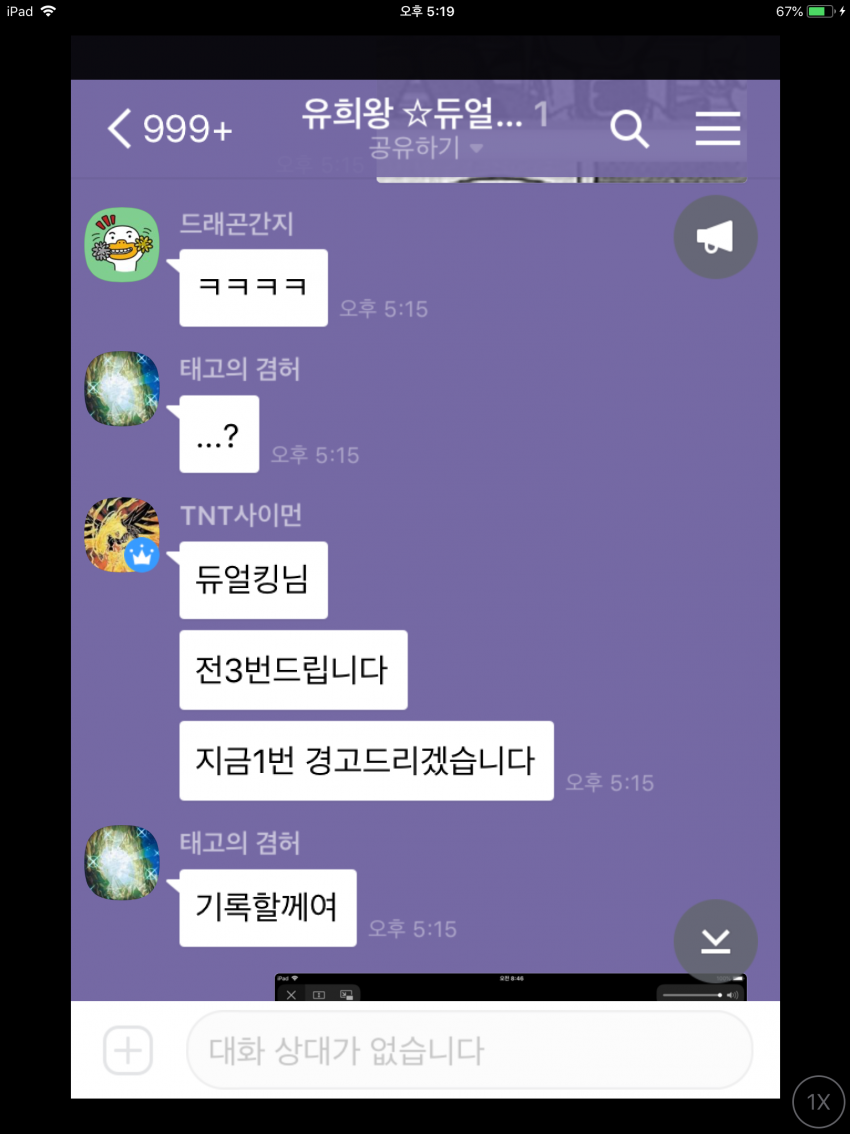Open the announcement megaphone button
Image resolution: width=850 pixels, height=1134 pixels.
coord(715,237)
